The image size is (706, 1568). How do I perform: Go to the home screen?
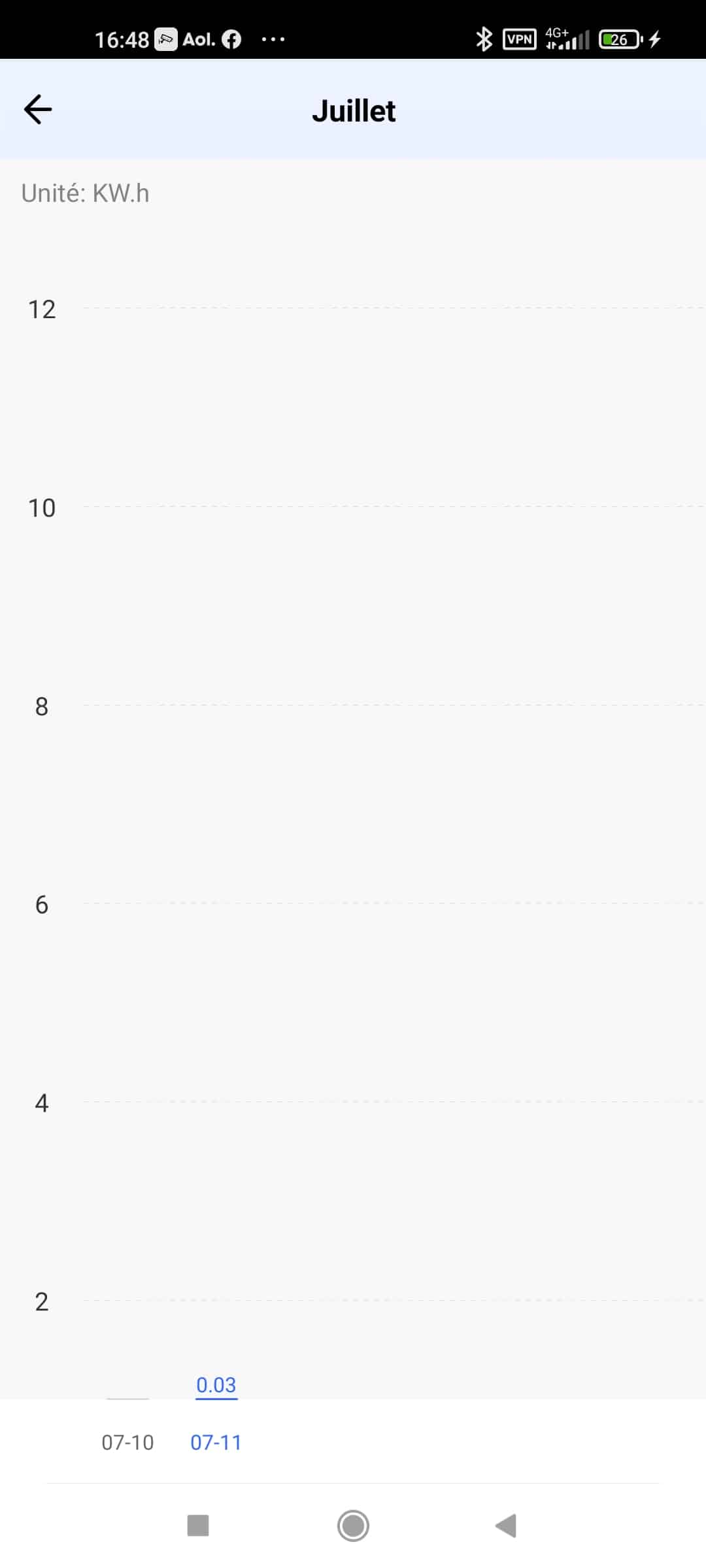pos(353,1526)
